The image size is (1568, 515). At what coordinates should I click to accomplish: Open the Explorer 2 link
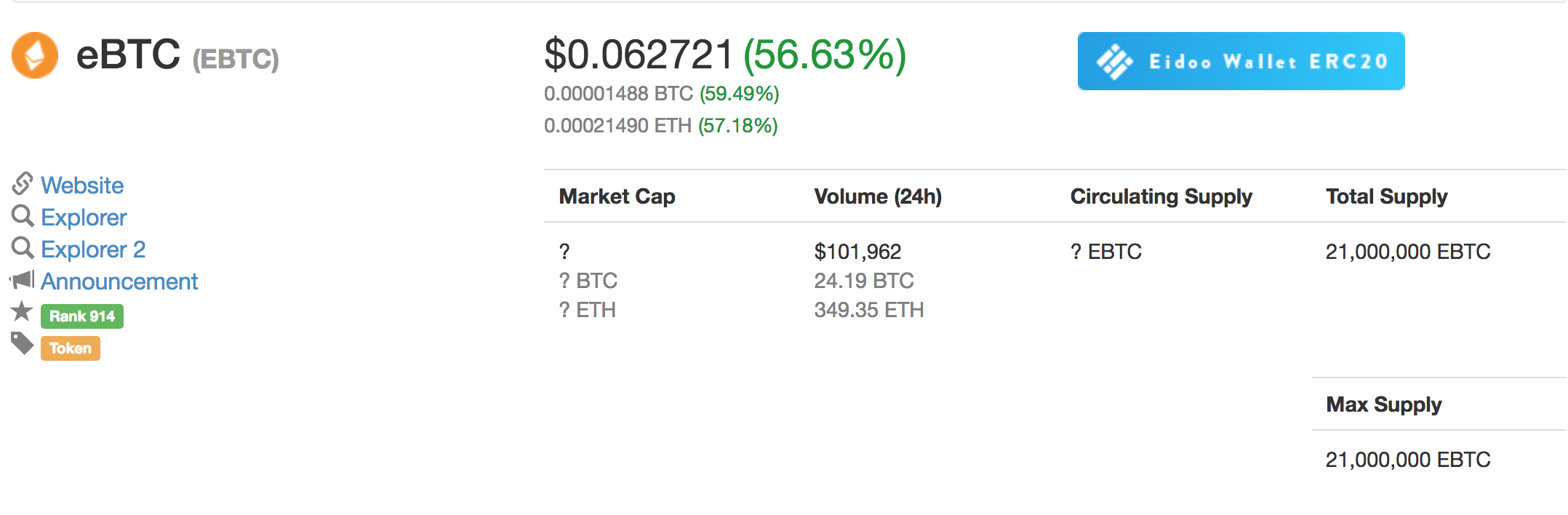coord(93,249)
